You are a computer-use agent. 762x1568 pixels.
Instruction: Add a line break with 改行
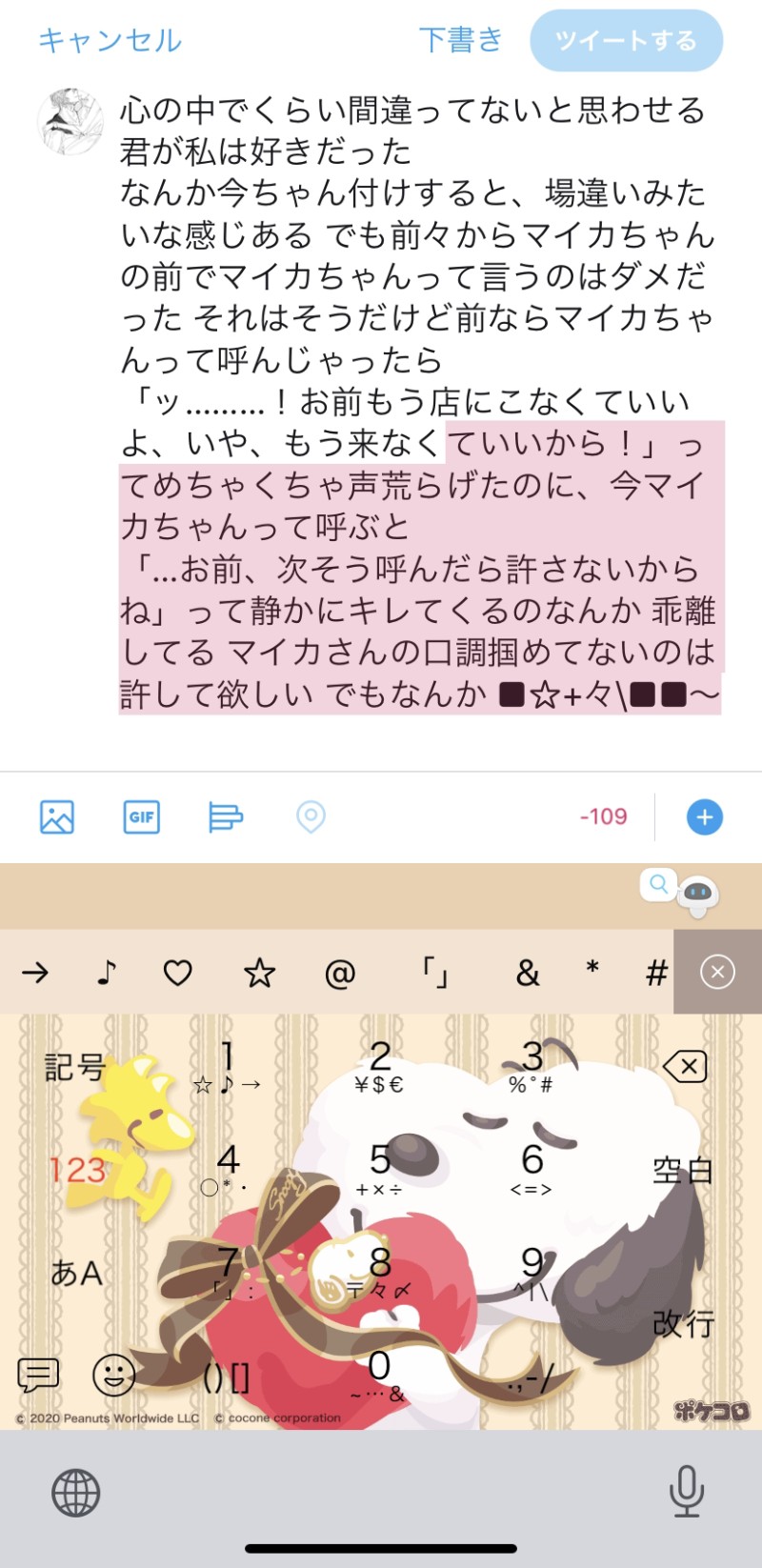(x=682, y=1322)
